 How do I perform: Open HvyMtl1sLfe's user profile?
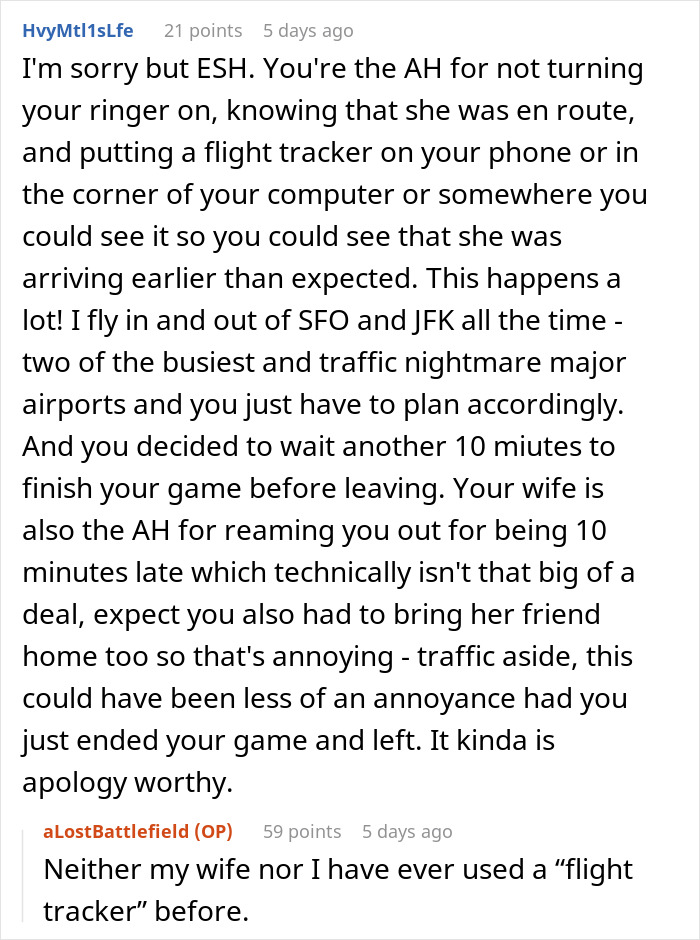click(x=78, y=31)
